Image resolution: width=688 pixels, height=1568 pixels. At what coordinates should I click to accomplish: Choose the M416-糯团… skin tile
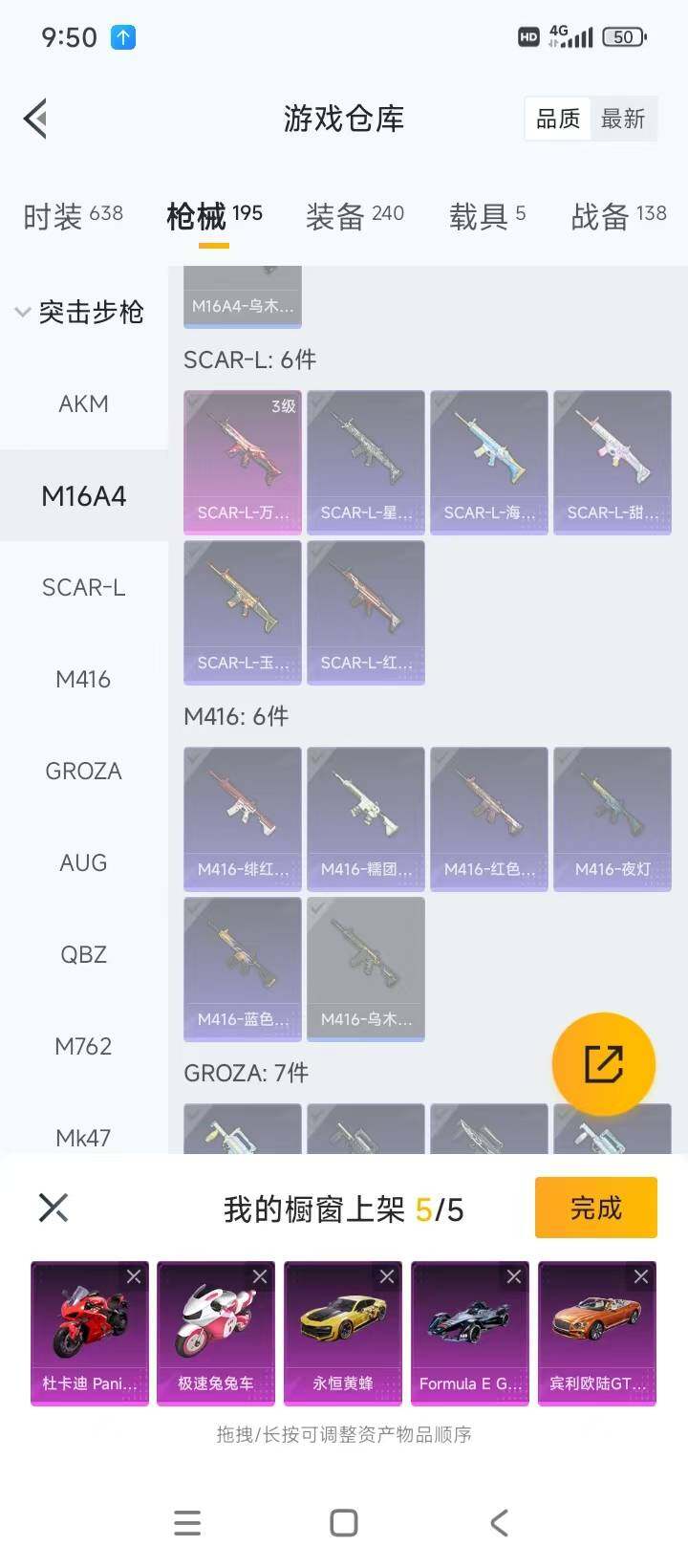[366, 817]
